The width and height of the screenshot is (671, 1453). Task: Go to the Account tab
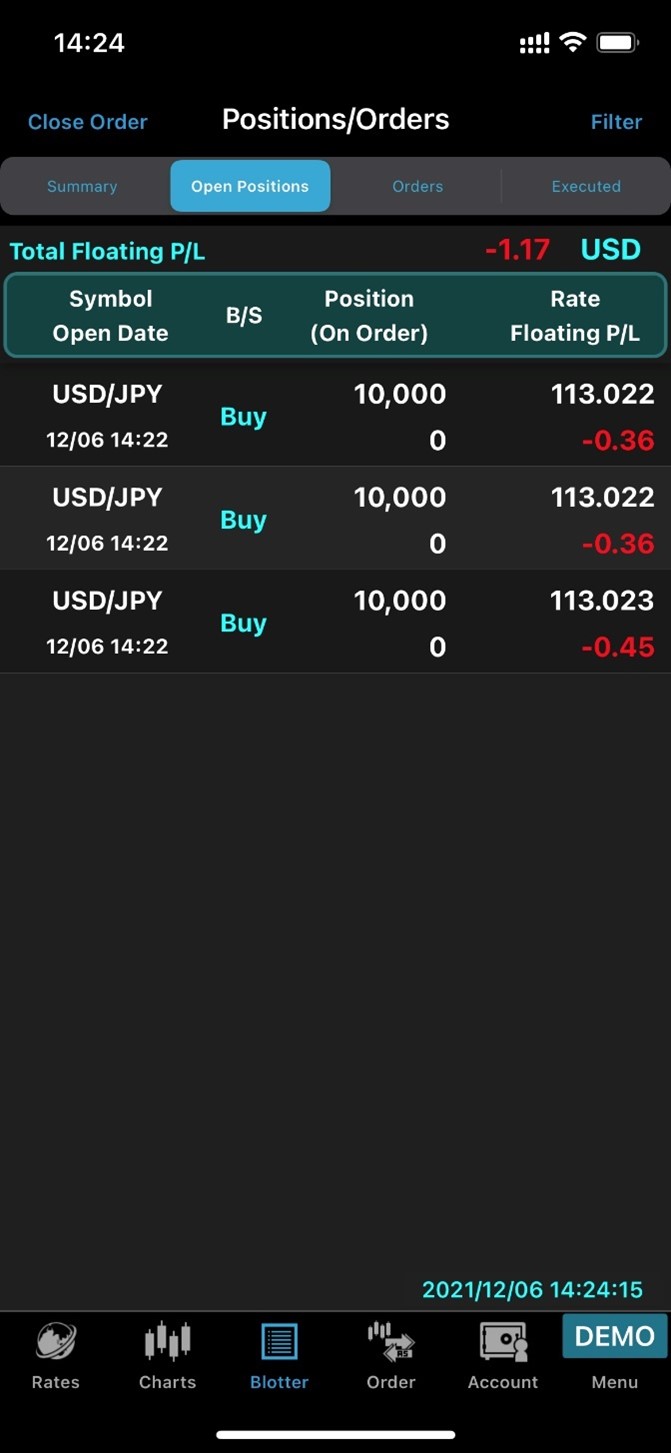(503, 1356)
